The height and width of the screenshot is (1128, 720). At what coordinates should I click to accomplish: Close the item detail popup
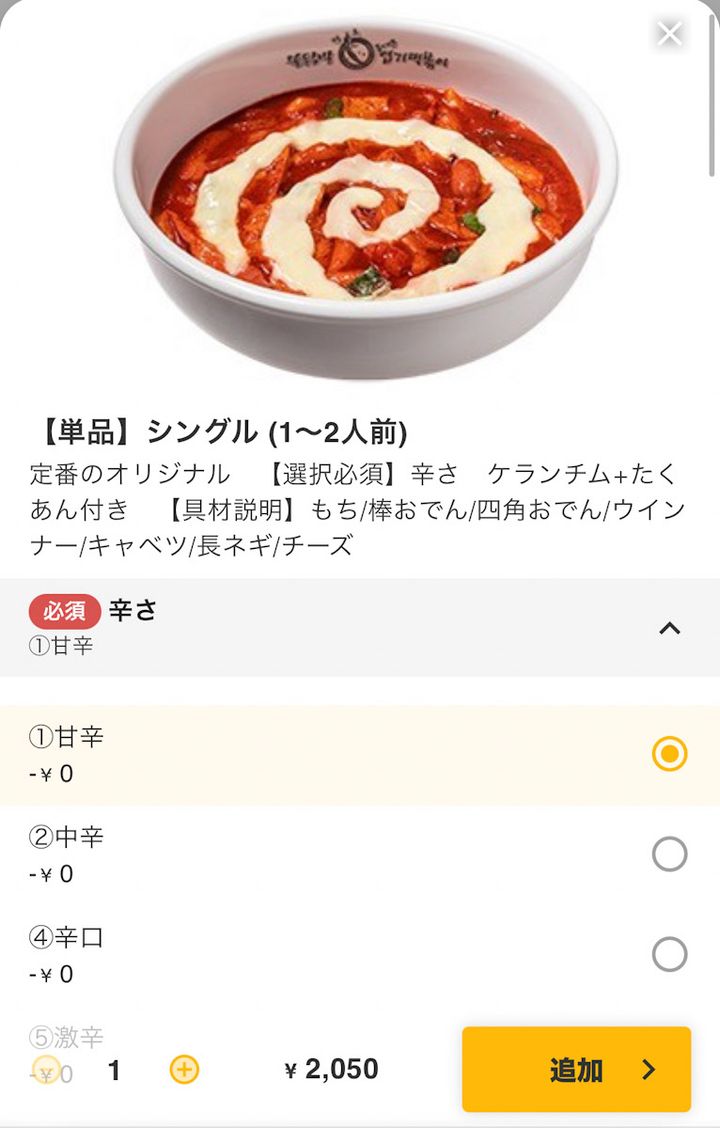pos(669,34)
